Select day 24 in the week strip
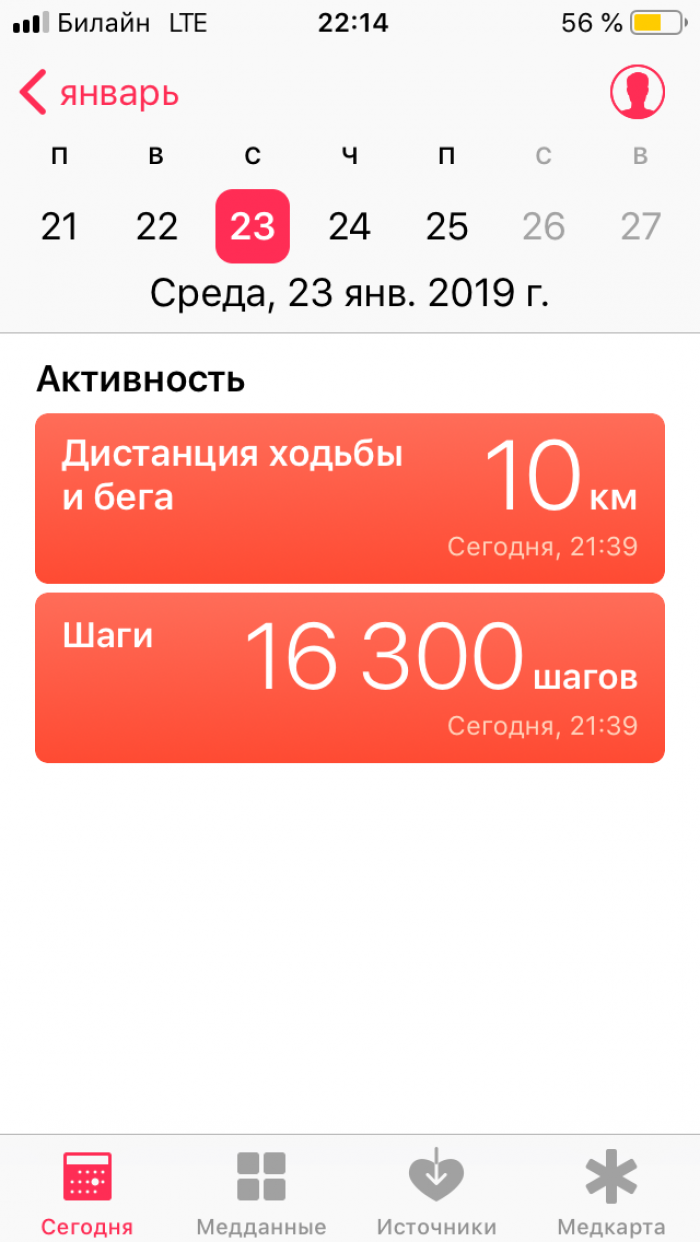 point(349,227)
